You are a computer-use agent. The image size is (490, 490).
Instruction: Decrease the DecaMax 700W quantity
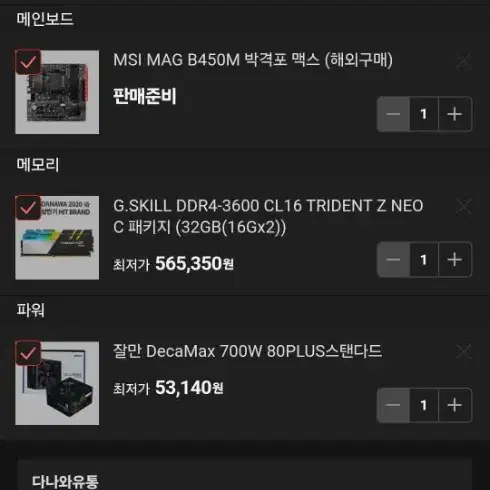[393, 405]
